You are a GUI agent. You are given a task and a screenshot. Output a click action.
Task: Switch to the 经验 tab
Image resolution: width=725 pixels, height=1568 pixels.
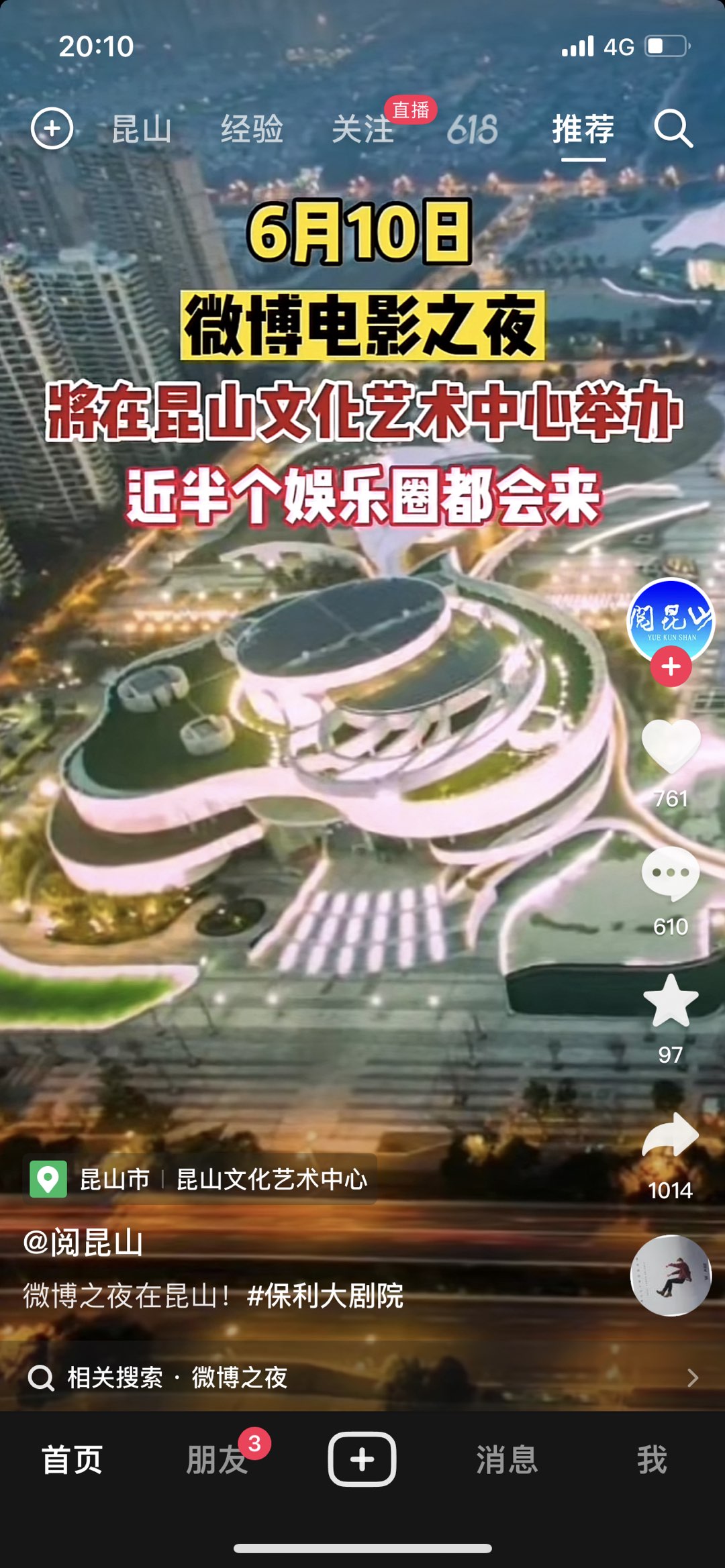252,129
